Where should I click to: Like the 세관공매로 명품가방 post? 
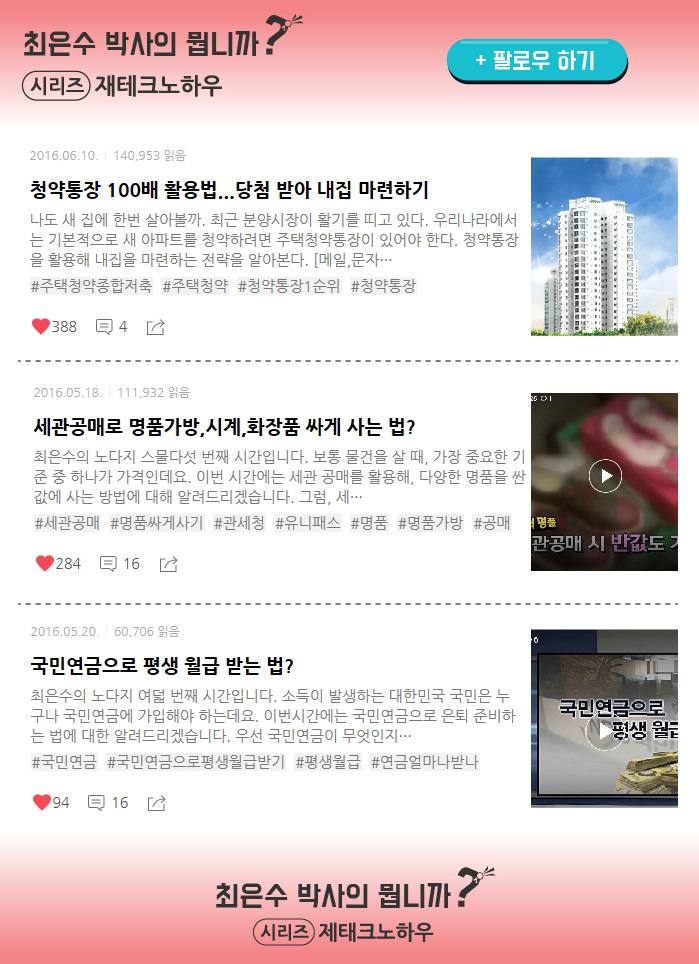(x=45, y=563)
